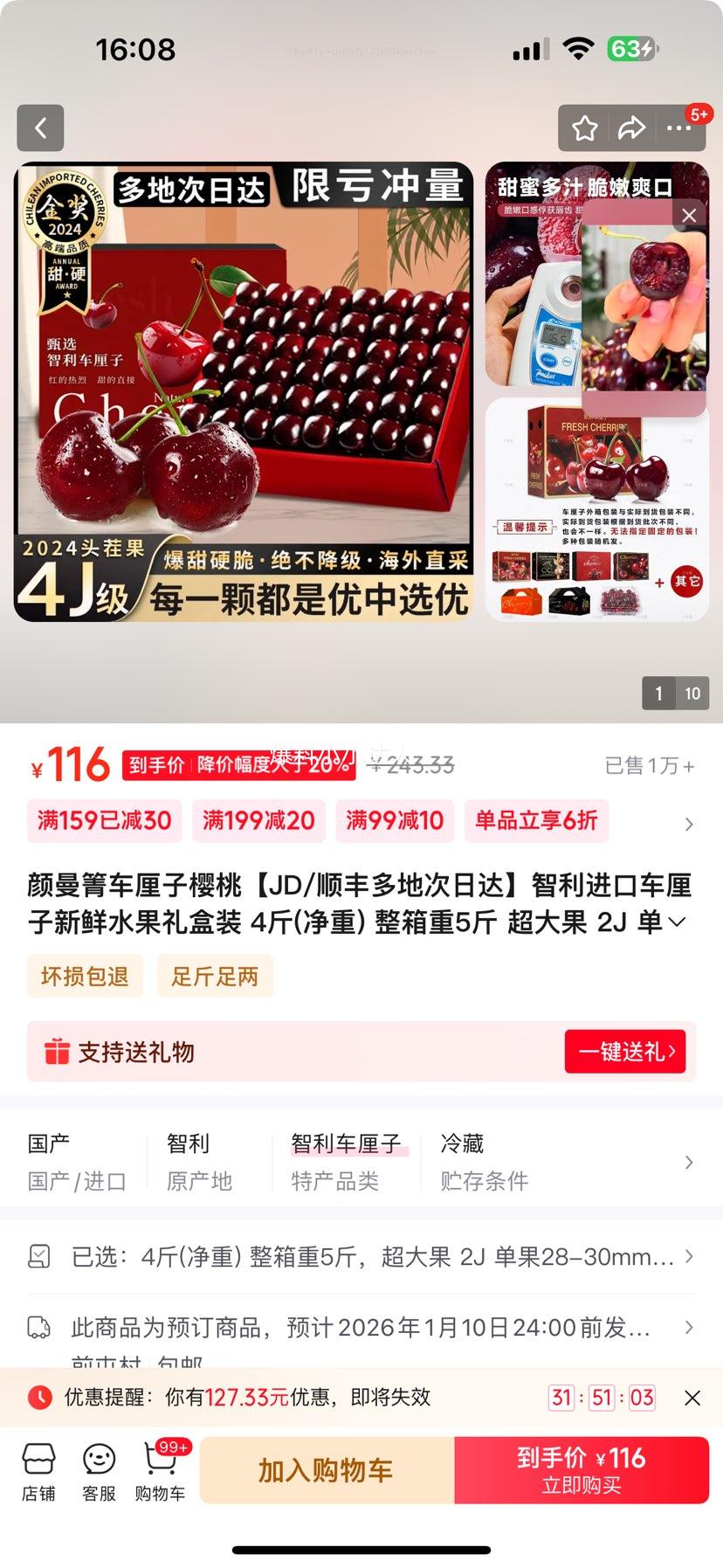Image resolution: width=723 pixels, height=1568 pixels.
Task: Tap the 1/10 image page indicator
Action: (x=675, y=693)
